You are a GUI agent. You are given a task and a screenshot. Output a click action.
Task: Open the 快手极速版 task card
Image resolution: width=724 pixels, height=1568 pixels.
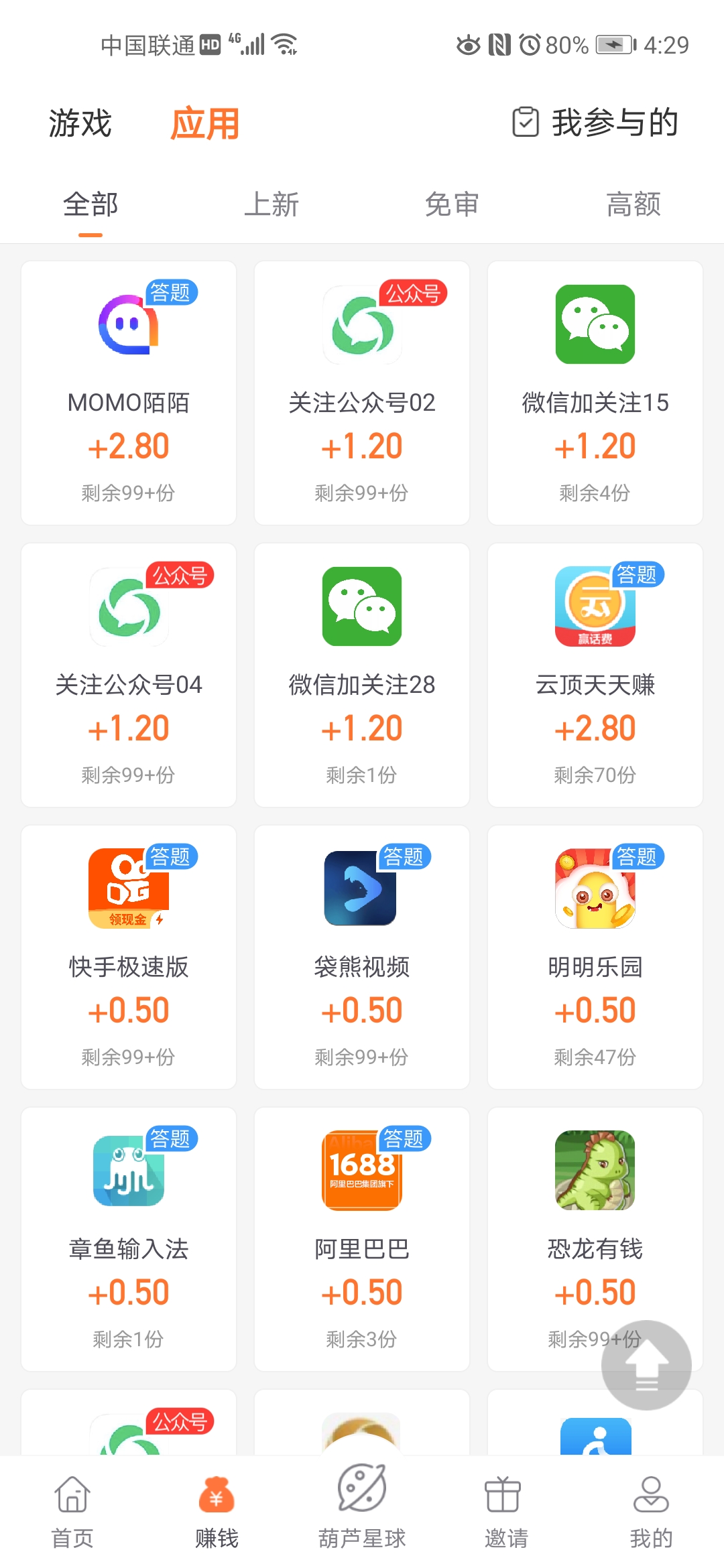(x=129, y=957)
